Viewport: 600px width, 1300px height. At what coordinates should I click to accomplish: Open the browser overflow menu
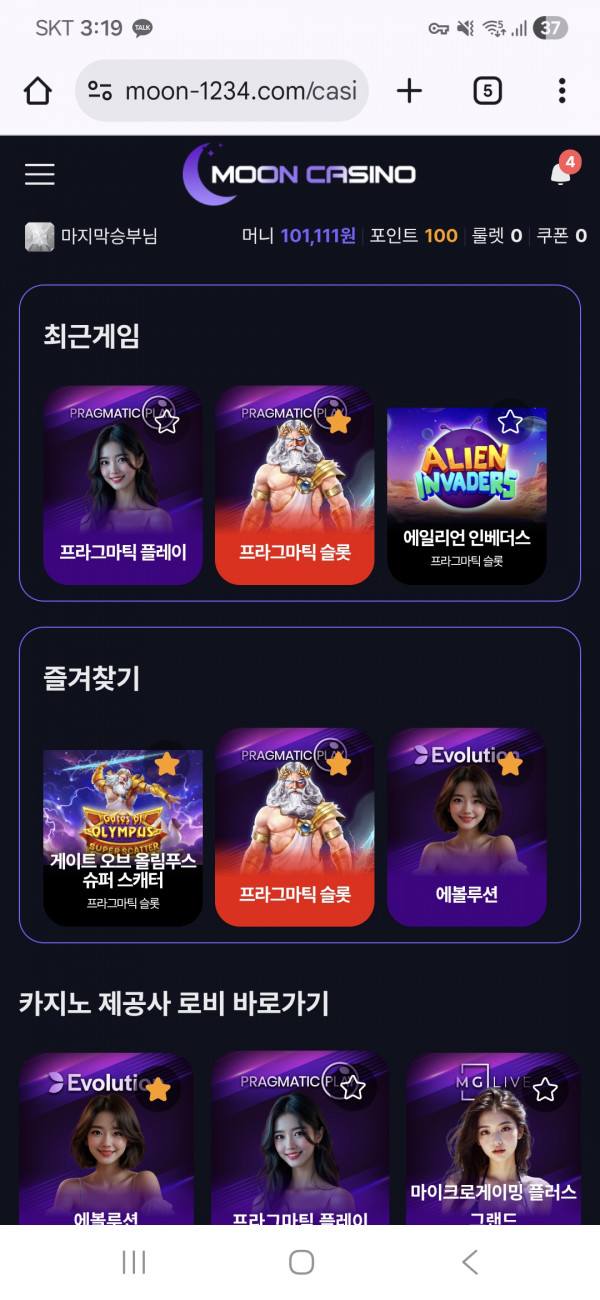pos(562,91)
